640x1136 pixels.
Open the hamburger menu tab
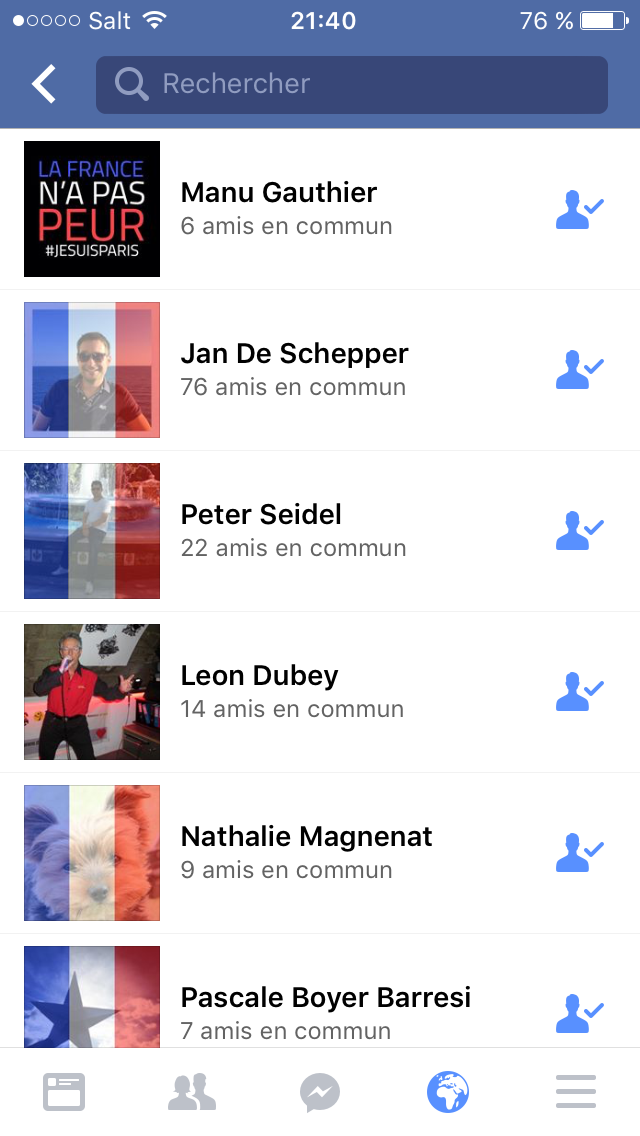click(576, 1092)
